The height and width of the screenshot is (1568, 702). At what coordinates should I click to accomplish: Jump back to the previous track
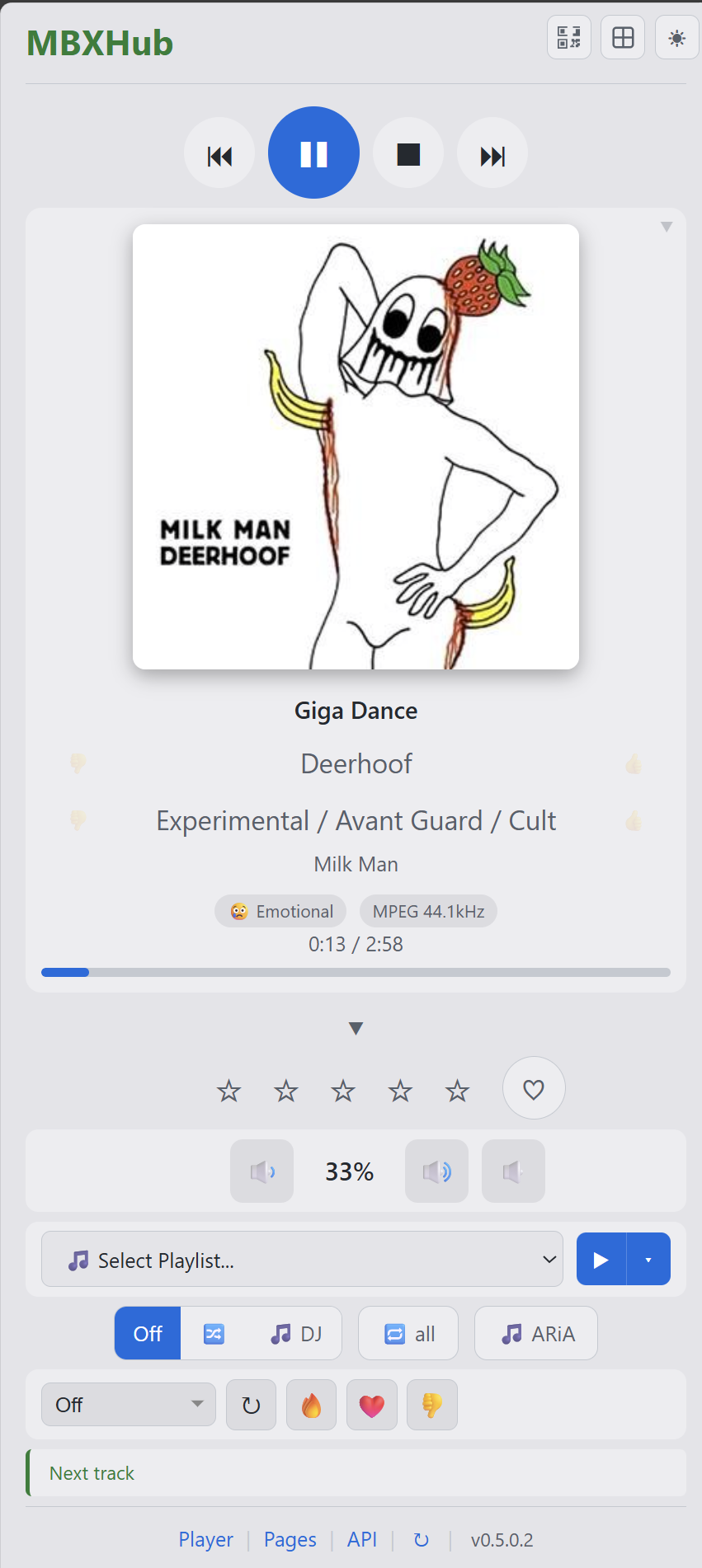(x=219, y=153)
